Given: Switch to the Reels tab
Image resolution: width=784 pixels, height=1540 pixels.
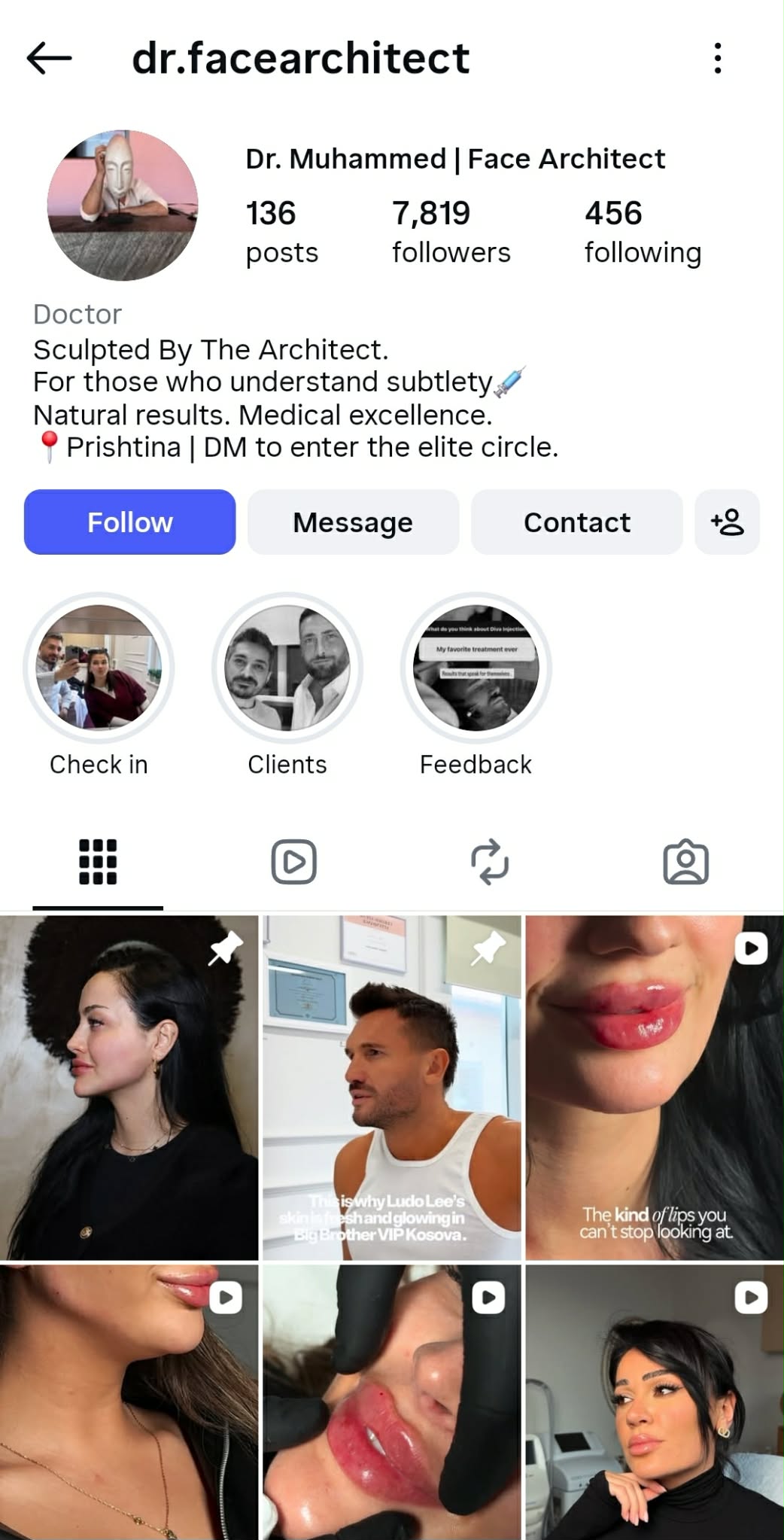Looking at the screenshot, I should (x=293, y=862).
